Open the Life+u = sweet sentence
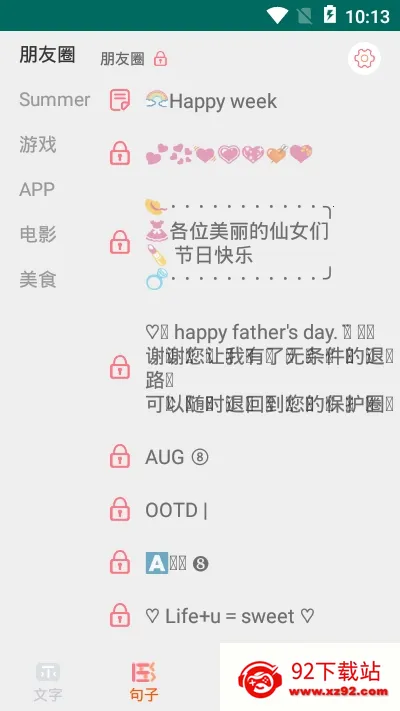This screenshot has width=400, height=711. point(230,616)
